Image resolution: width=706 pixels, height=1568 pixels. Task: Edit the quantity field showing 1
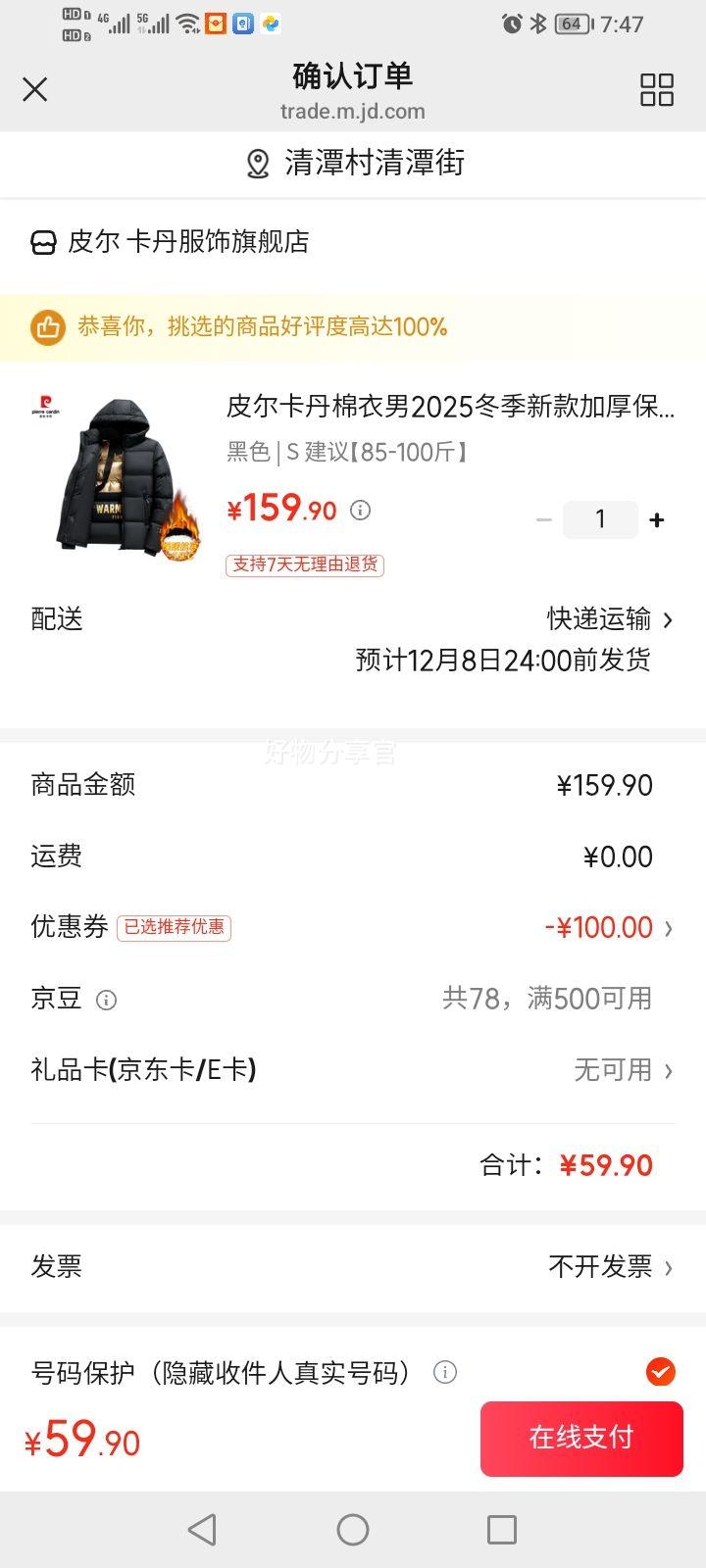[x=600, y=519]
